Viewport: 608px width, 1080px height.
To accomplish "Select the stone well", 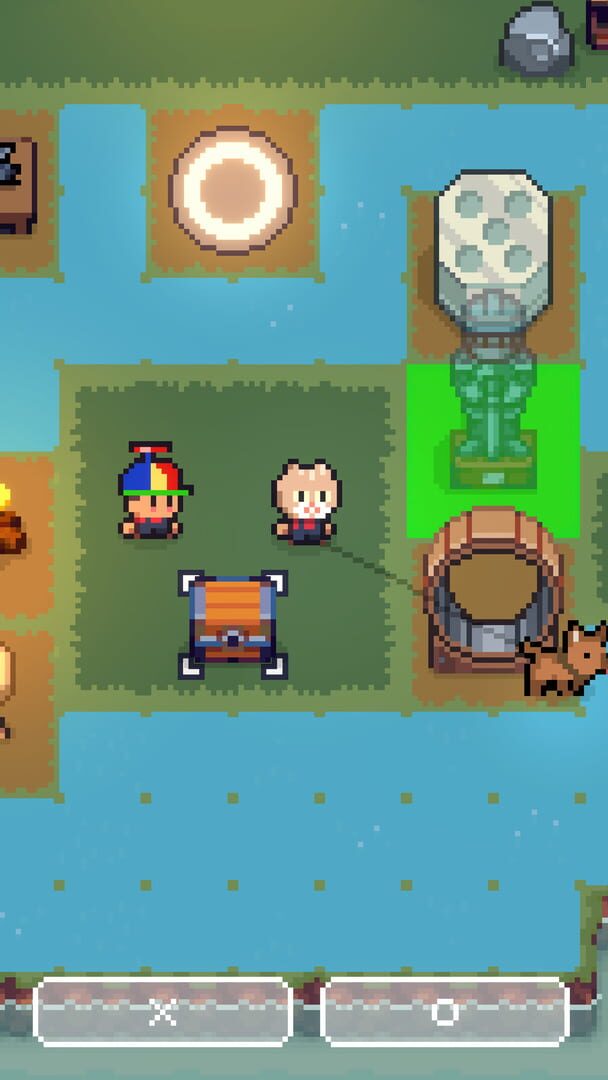I will [x=494, y=590].
